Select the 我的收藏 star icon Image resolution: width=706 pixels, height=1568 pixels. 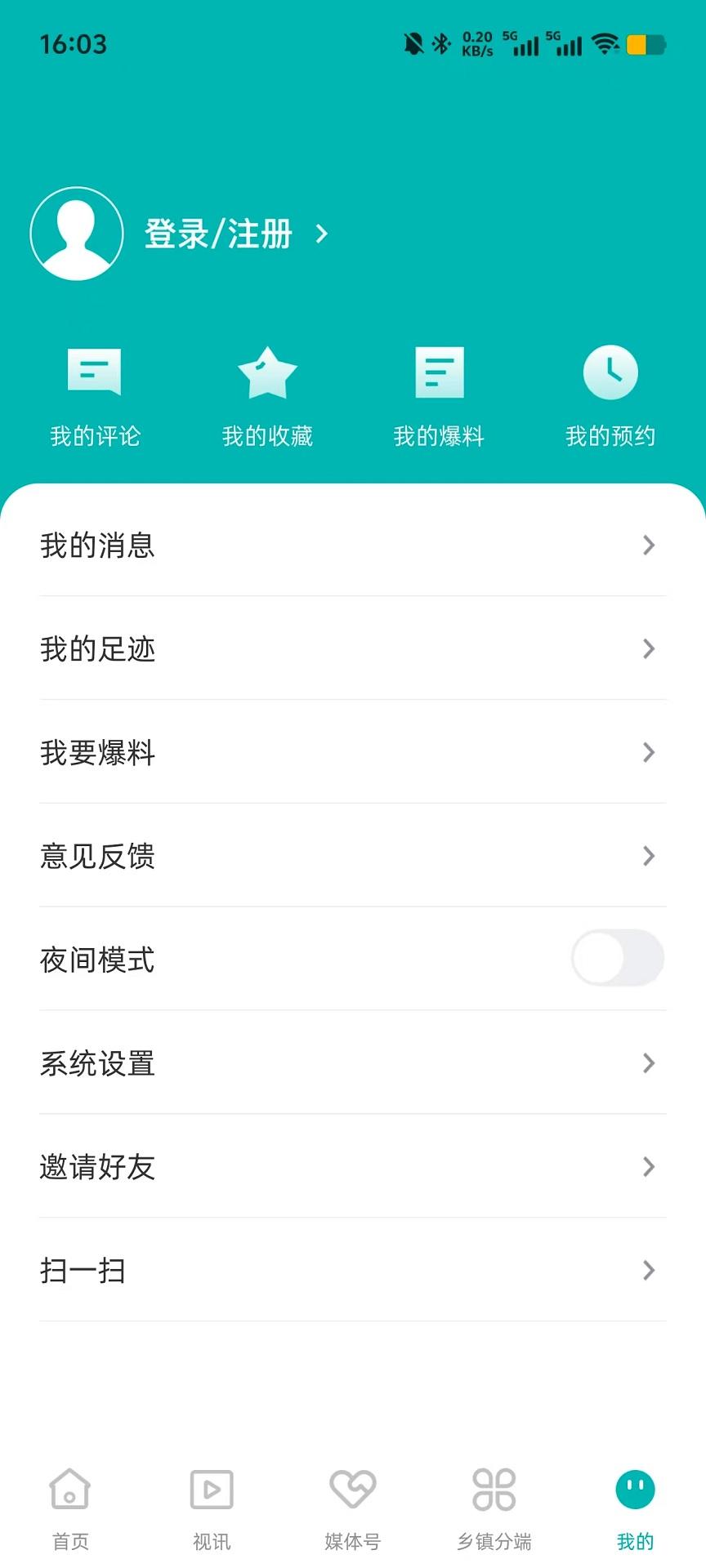coord(267,372)
